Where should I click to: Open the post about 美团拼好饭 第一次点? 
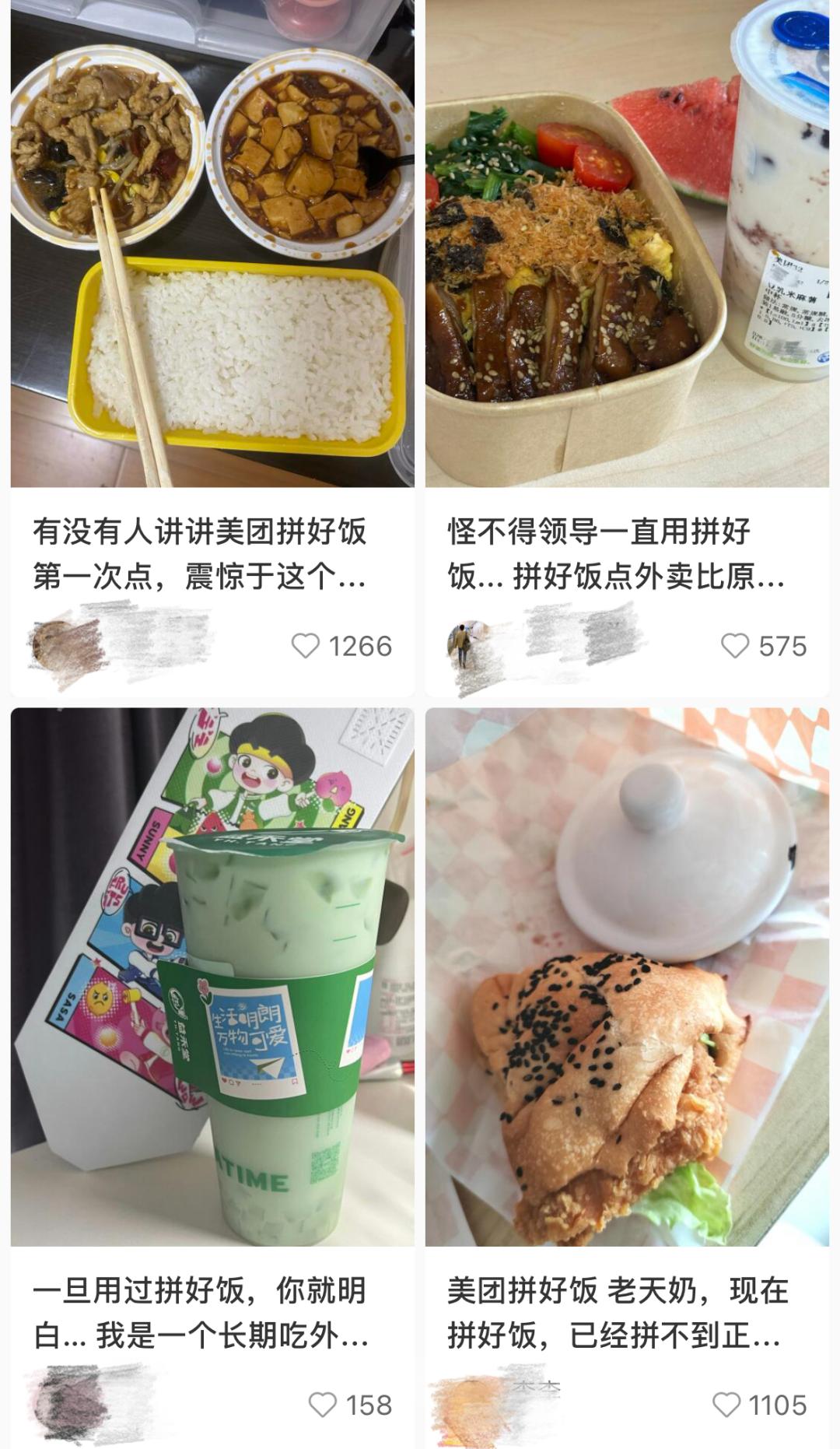[200, 554]
